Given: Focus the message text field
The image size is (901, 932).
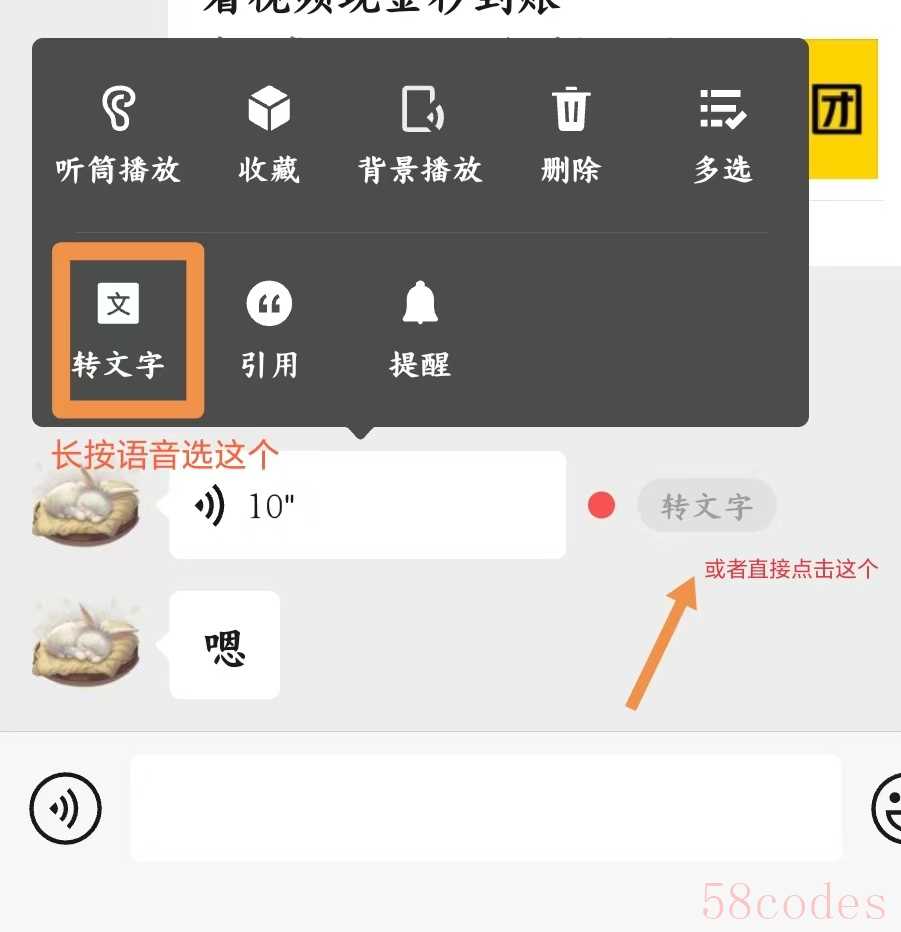Looking at the screenshot, I should pos(485,808).
